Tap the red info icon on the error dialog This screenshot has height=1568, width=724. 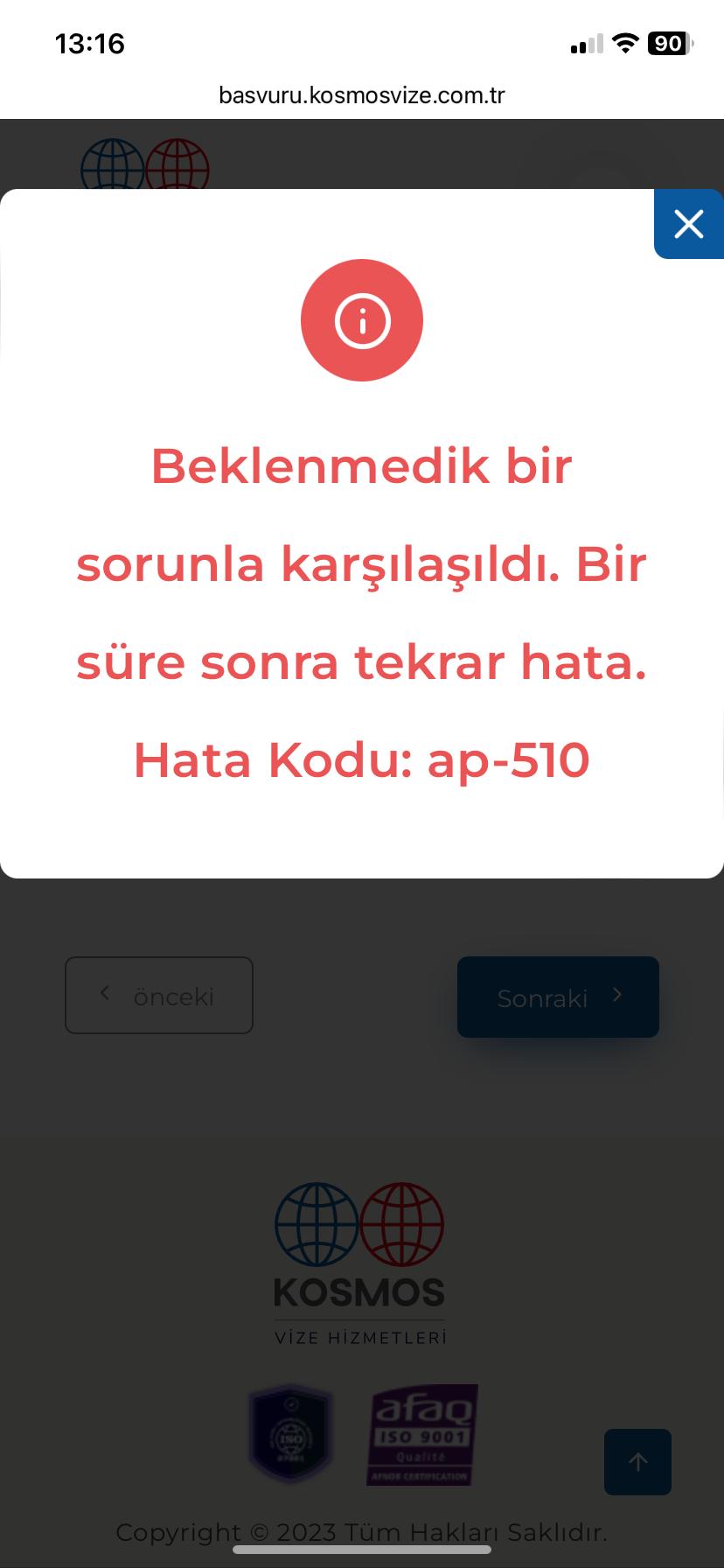pos(362,320)
